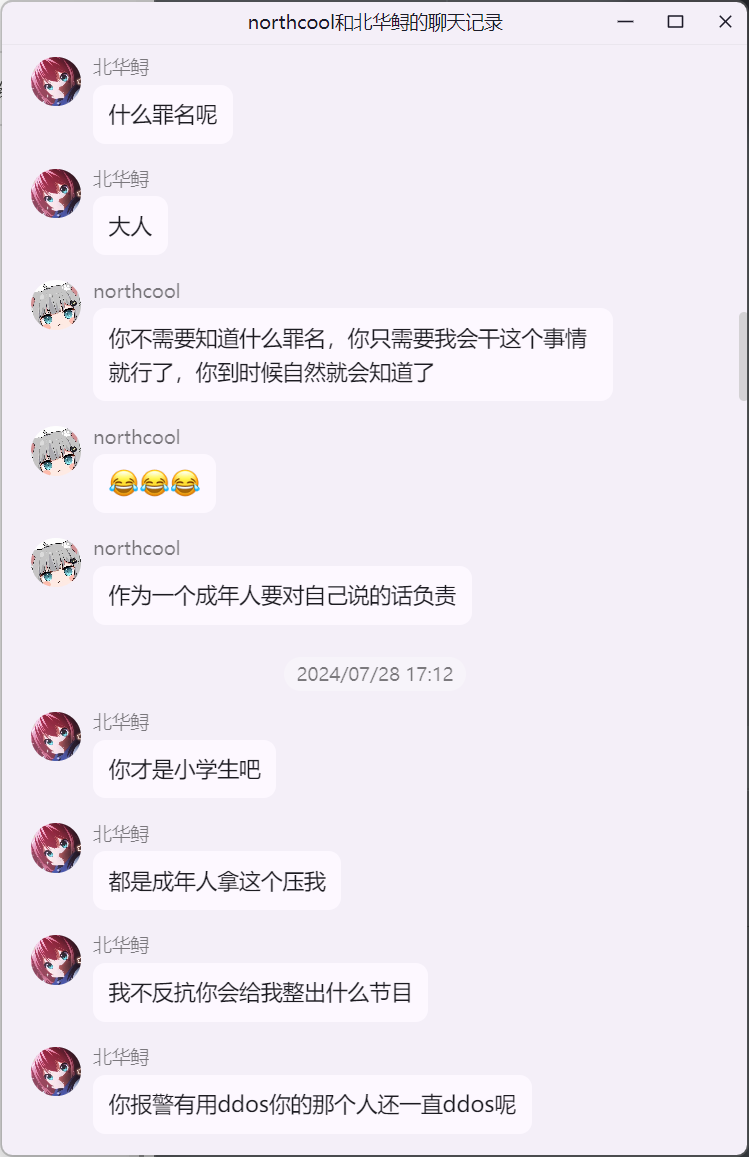Close the chat record window
749x1157 pixels.
725,22
